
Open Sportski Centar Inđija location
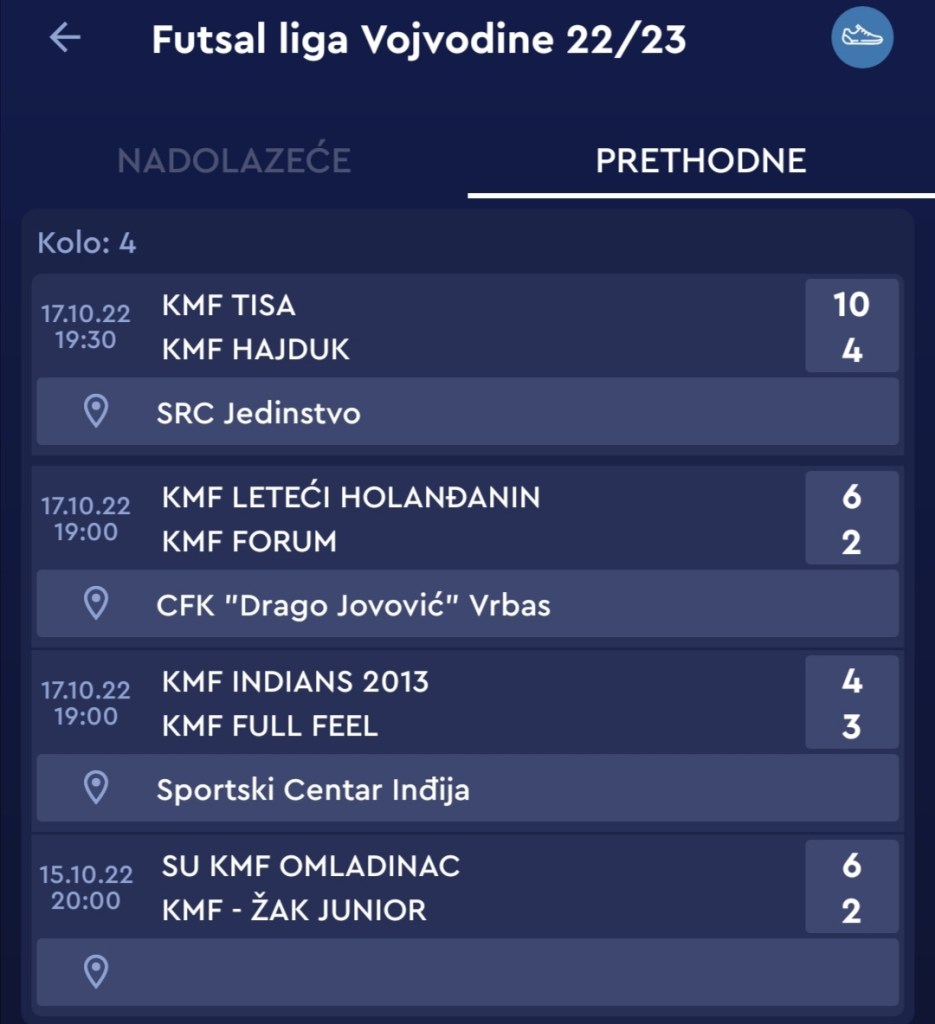[x=467, y=789]
